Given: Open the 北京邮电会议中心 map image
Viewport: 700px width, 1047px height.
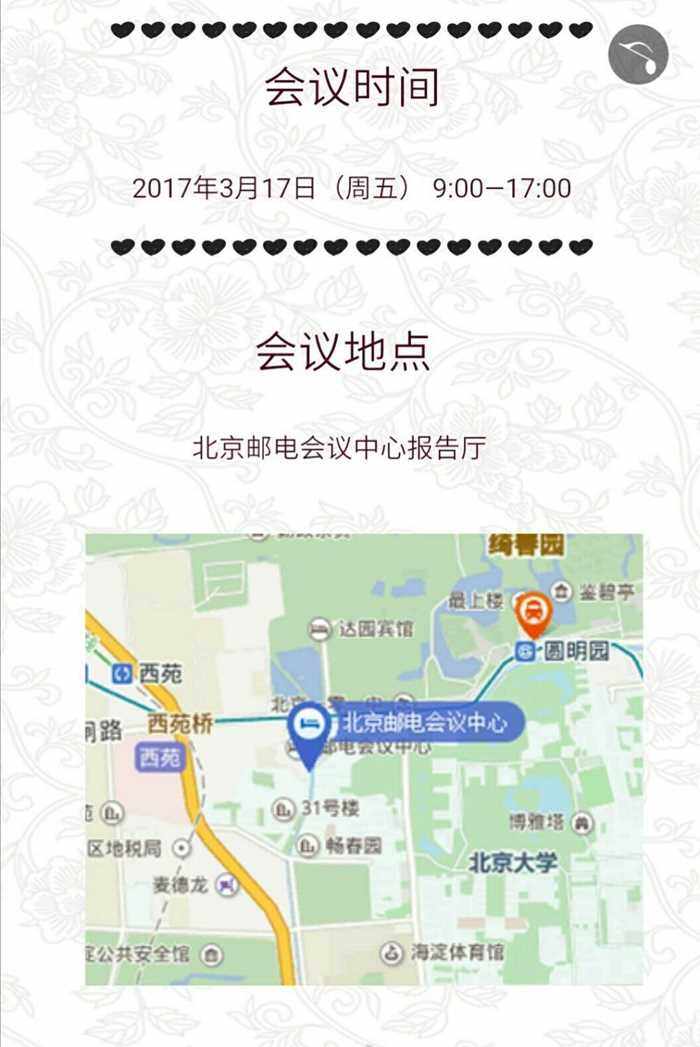Looking at the screenshot, I should pyautogui.click(x=363, y=758).
